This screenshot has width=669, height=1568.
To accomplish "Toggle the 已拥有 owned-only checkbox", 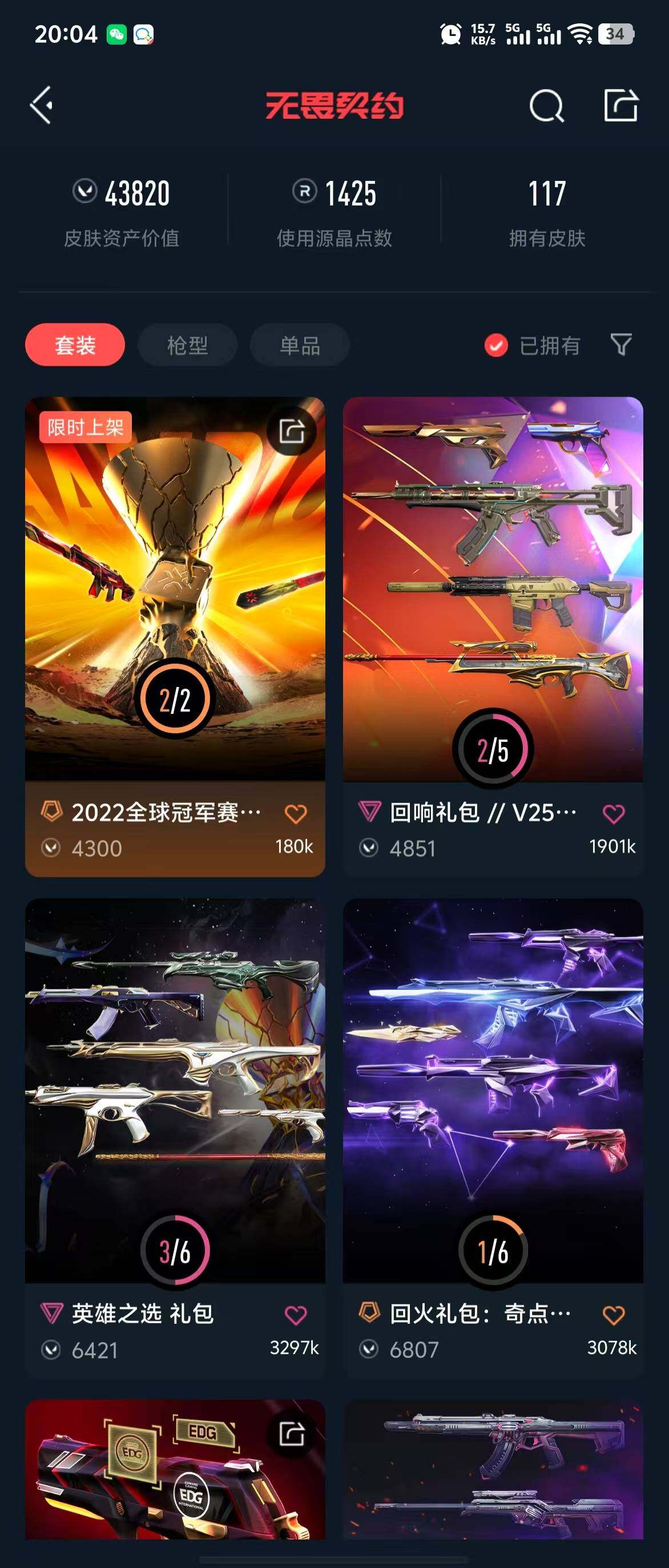I will click(x=496, y=345).
